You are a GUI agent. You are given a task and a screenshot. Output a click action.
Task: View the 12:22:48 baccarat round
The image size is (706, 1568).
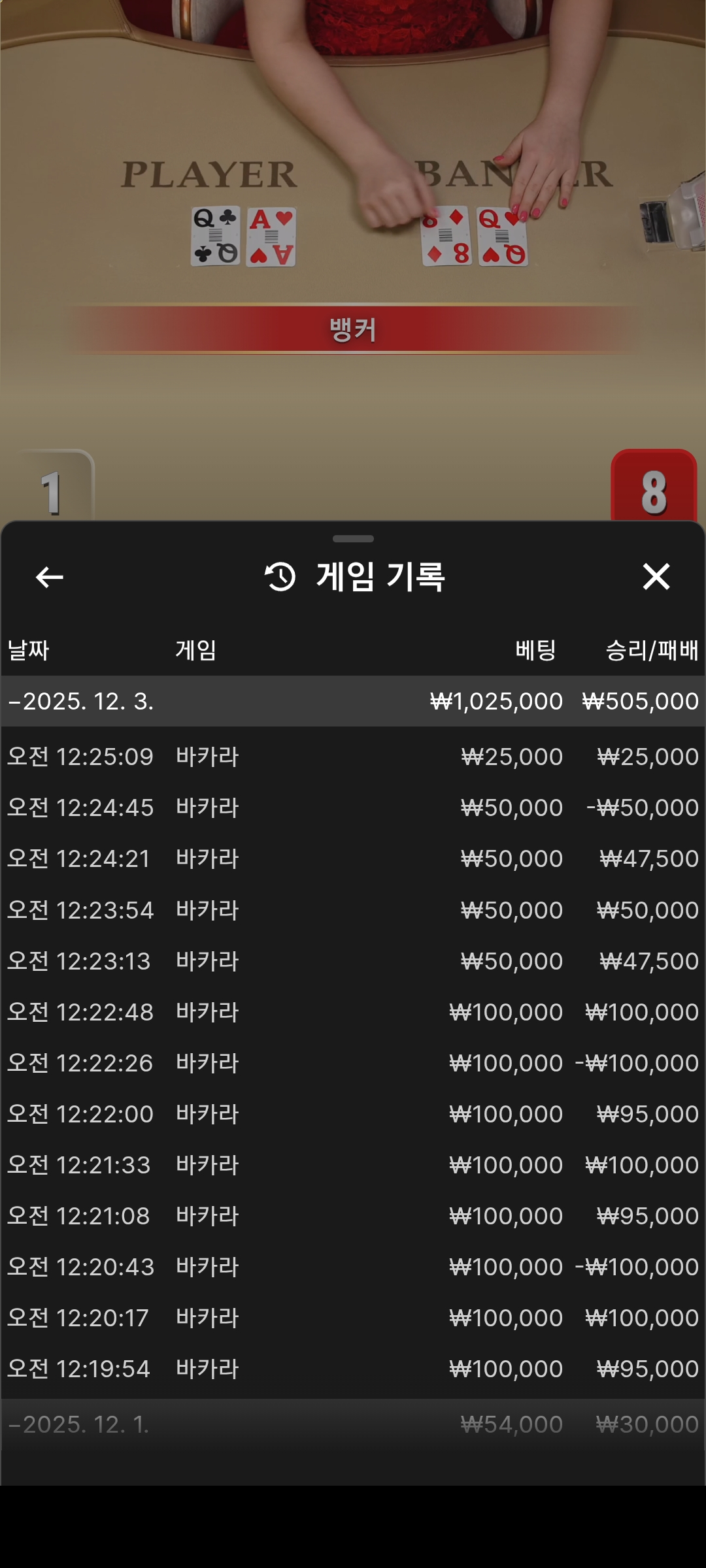[x=353, y=1012]
